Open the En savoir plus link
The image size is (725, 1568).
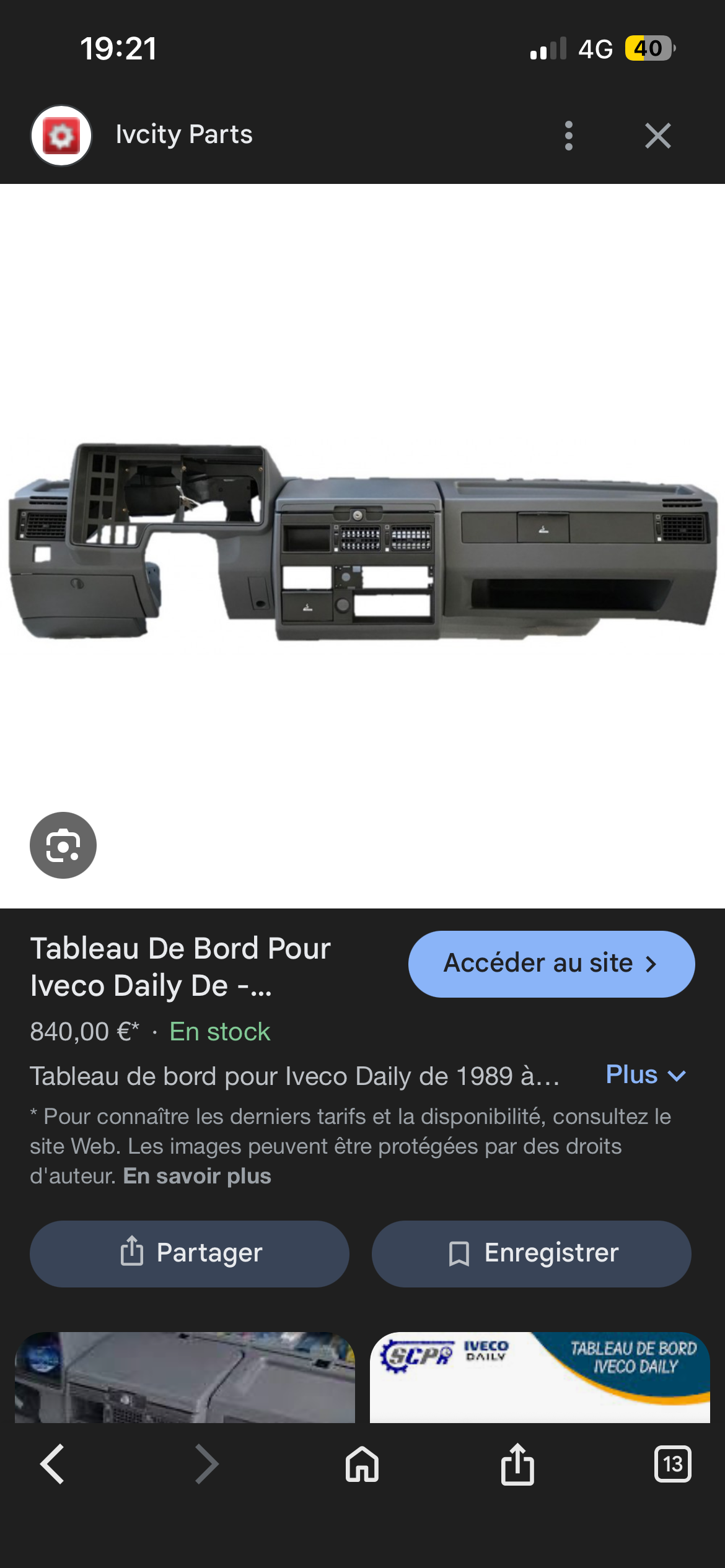click(197, 1175)
